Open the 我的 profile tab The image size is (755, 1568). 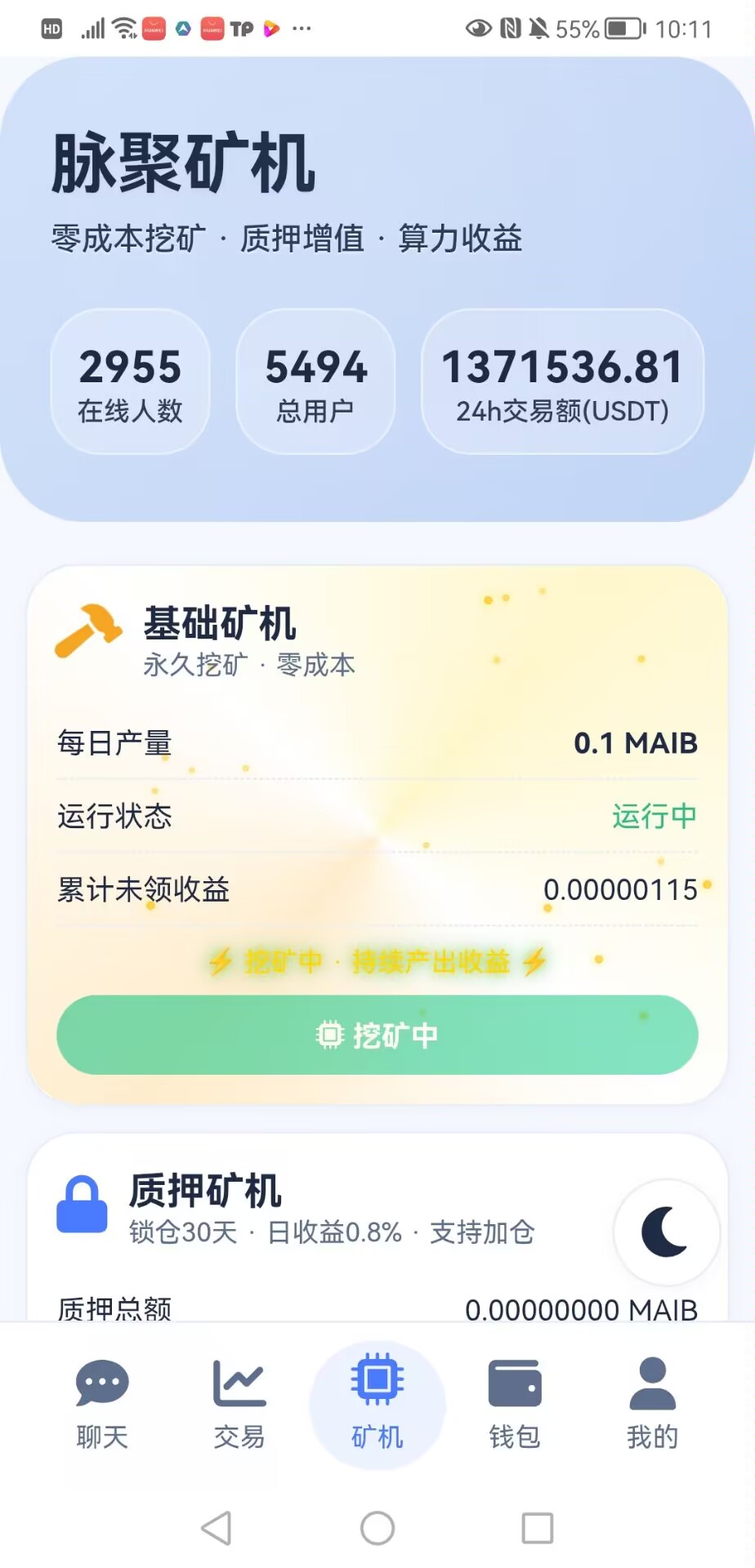pyautogui.click(x=652, y=1404)
